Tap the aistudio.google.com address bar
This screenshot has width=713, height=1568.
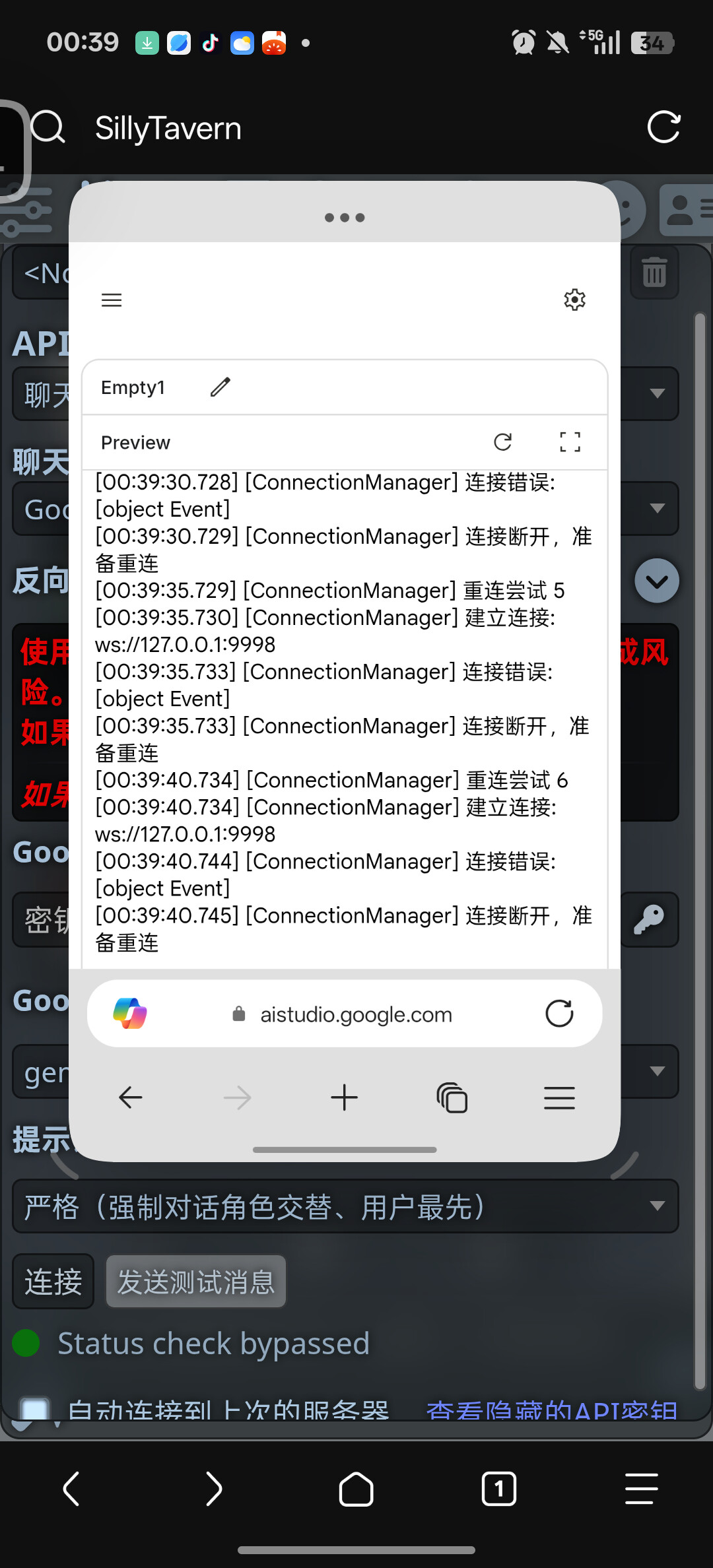pos(355,1013)
